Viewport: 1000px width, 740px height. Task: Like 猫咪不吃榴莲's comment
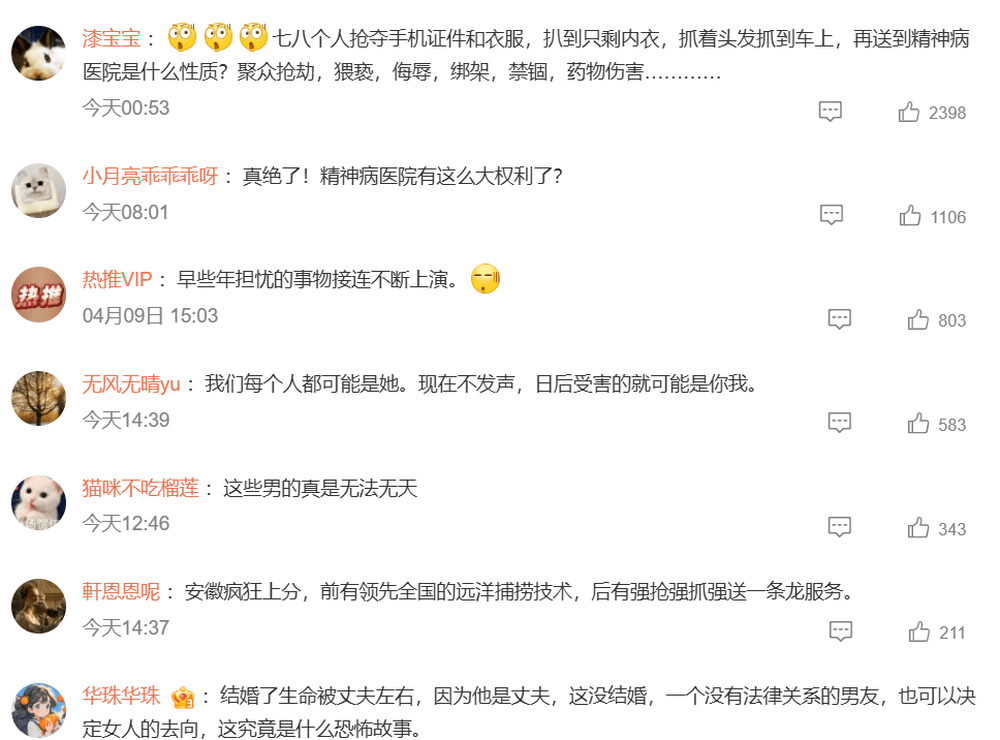coord(918,528)
